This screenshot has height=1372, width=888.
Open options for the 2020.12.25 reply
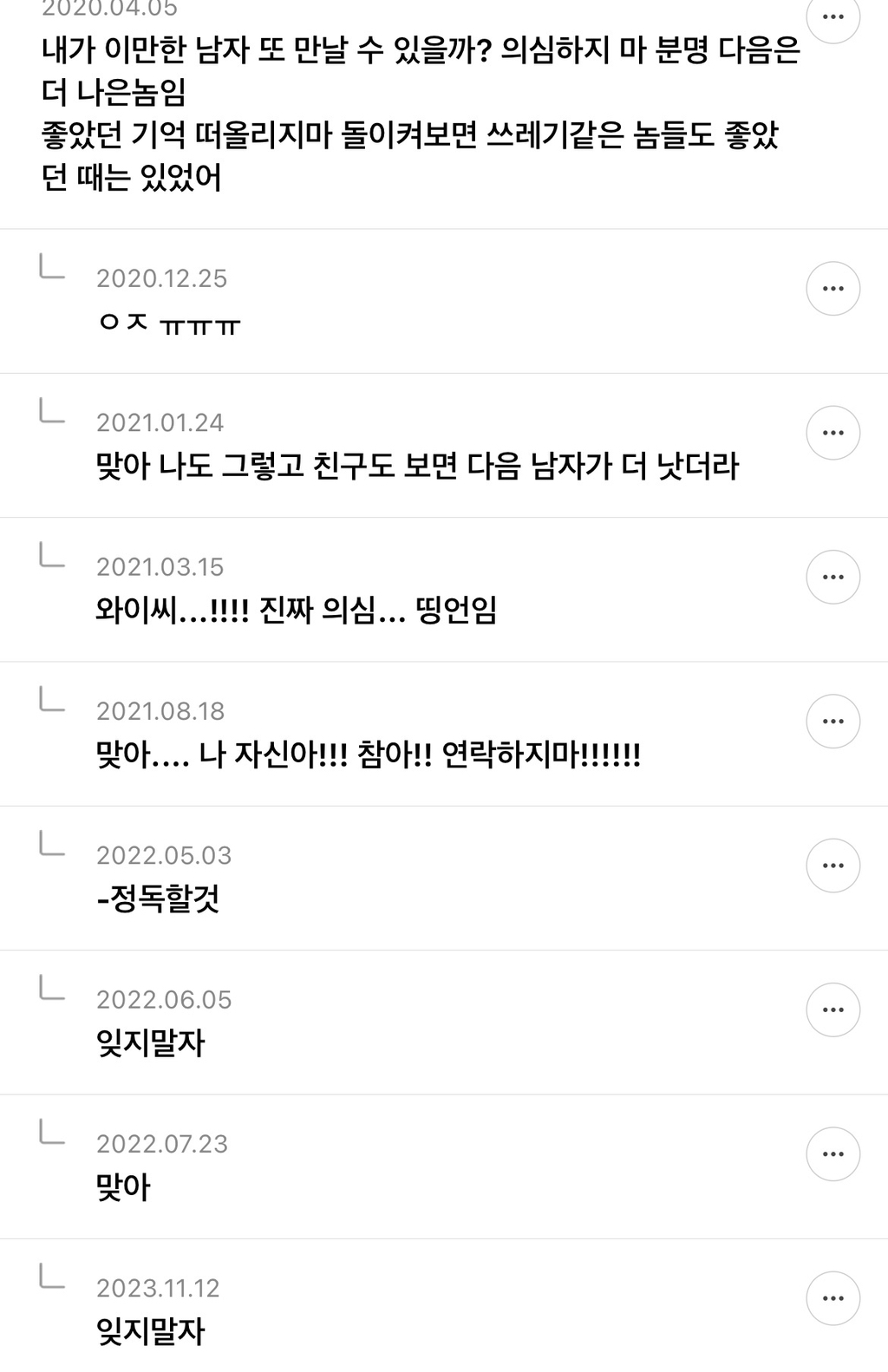tap(832, 289)
